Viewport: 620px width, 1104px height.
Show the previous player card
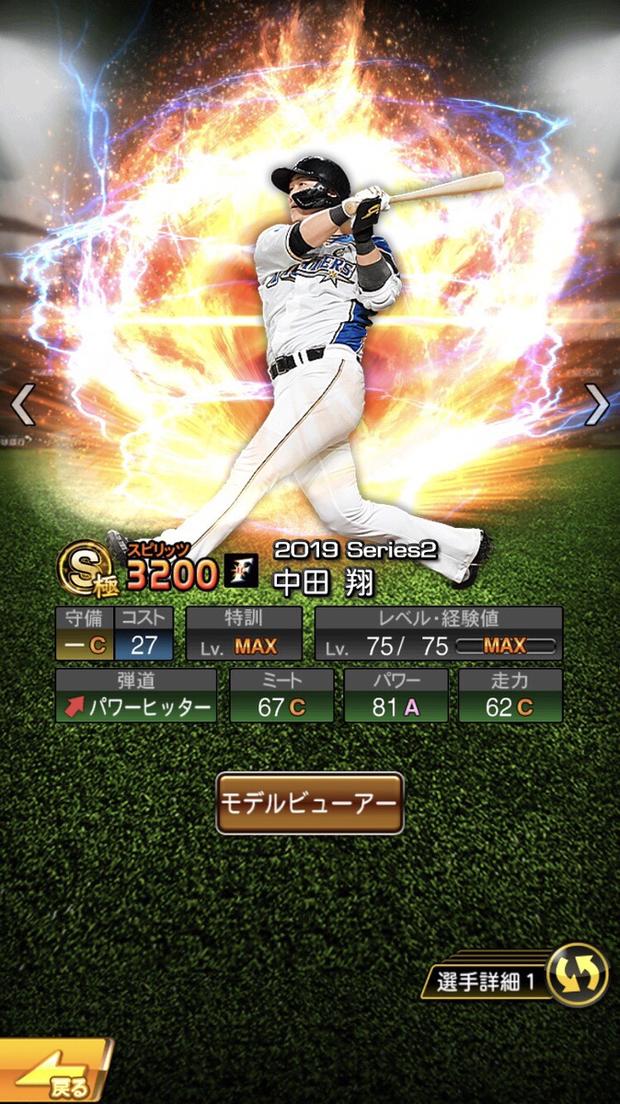coord(22,404)
